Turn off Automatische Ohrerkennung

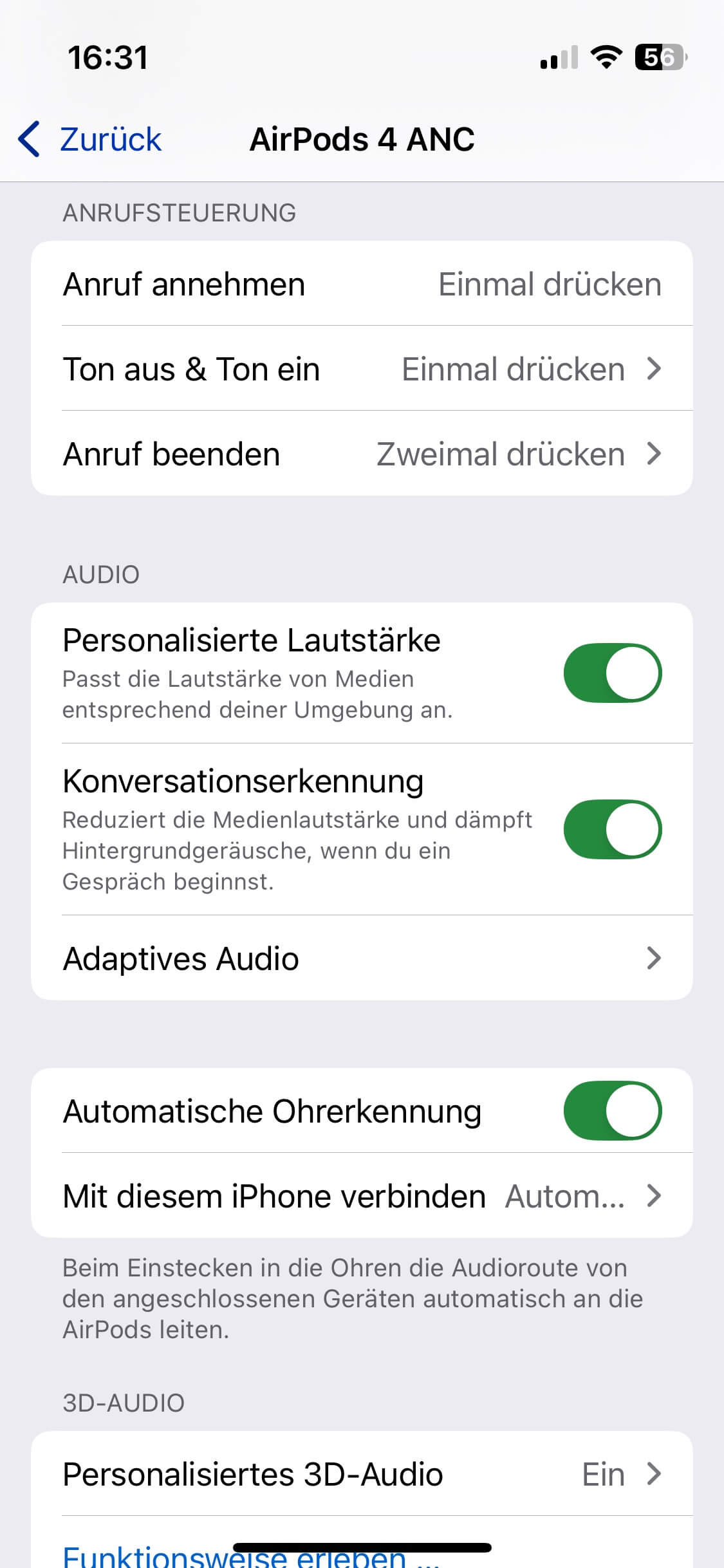(612, 1111)
